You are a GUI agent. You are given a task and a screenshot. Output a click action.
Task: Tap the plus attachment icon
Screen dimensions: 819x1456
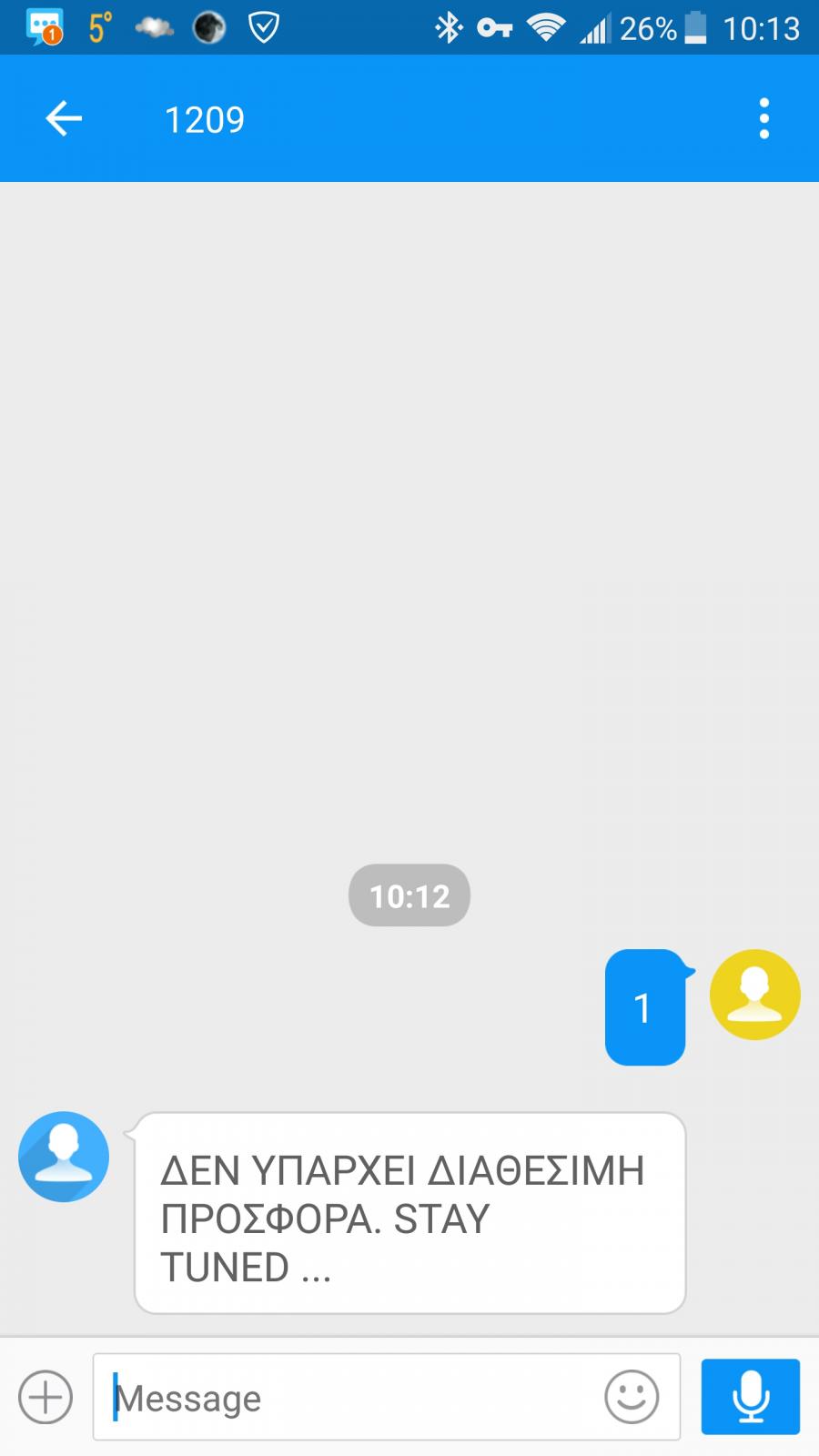(45, 1396)
